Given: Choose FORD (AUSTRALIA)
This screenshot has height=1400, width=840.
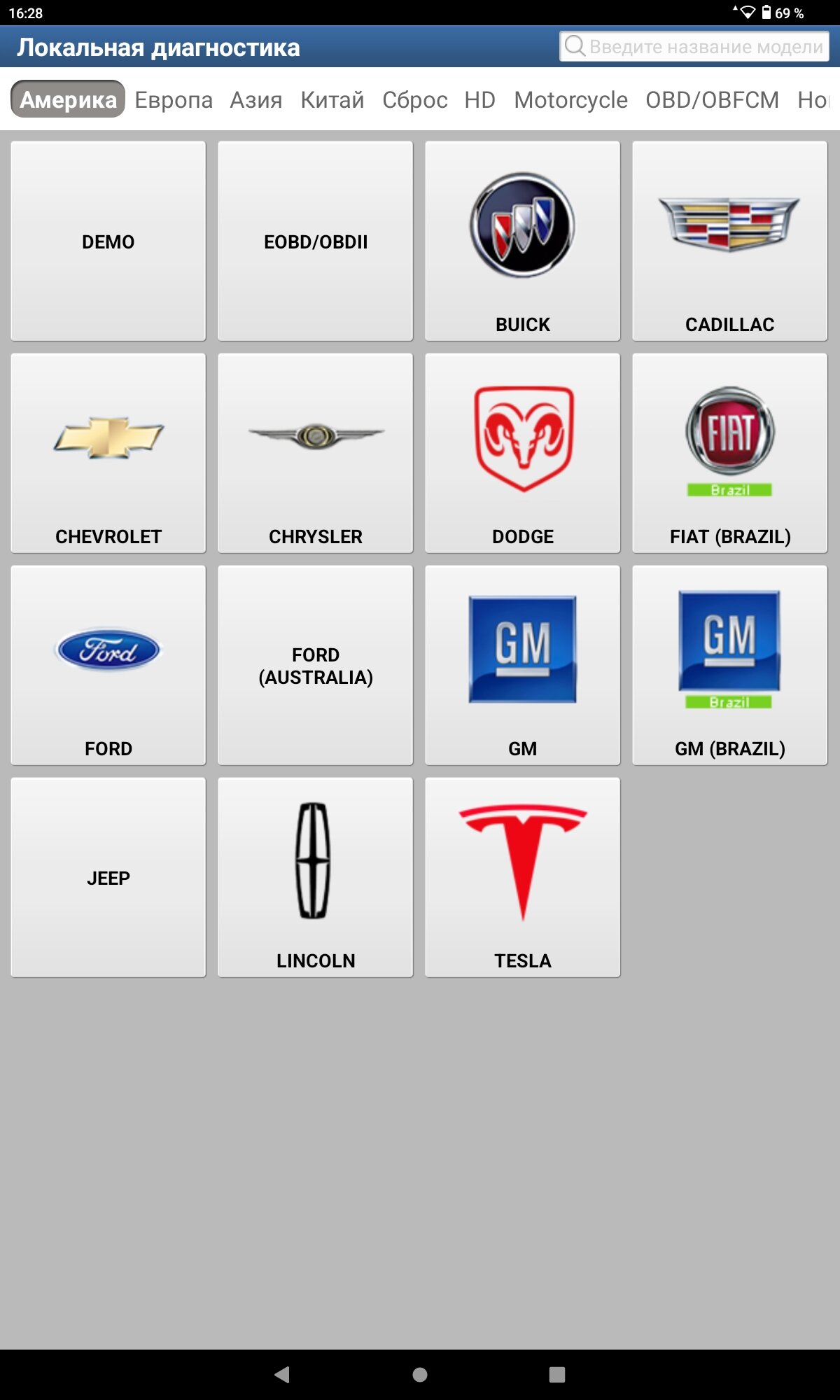Looking at the screenshot, I should pos(316,666).
